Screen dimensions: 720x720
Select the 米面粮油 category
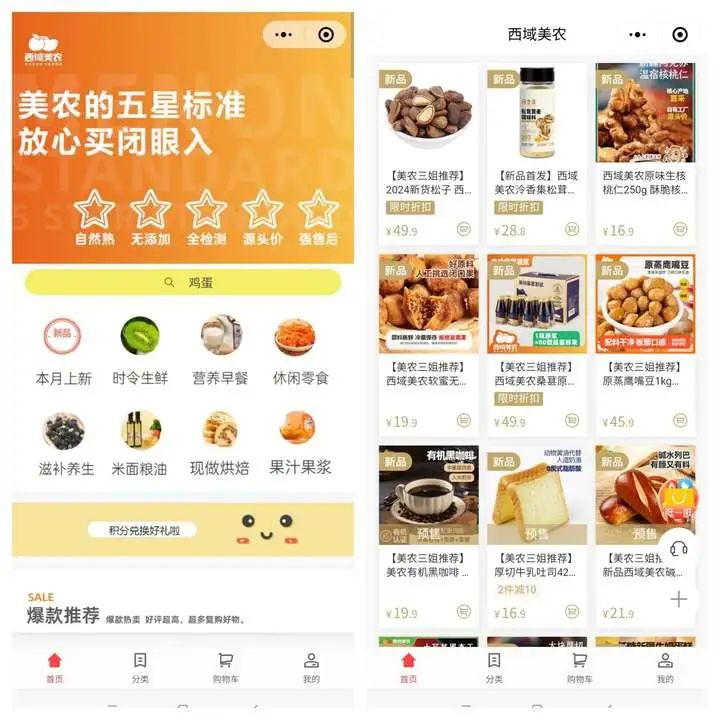point(141,441)
